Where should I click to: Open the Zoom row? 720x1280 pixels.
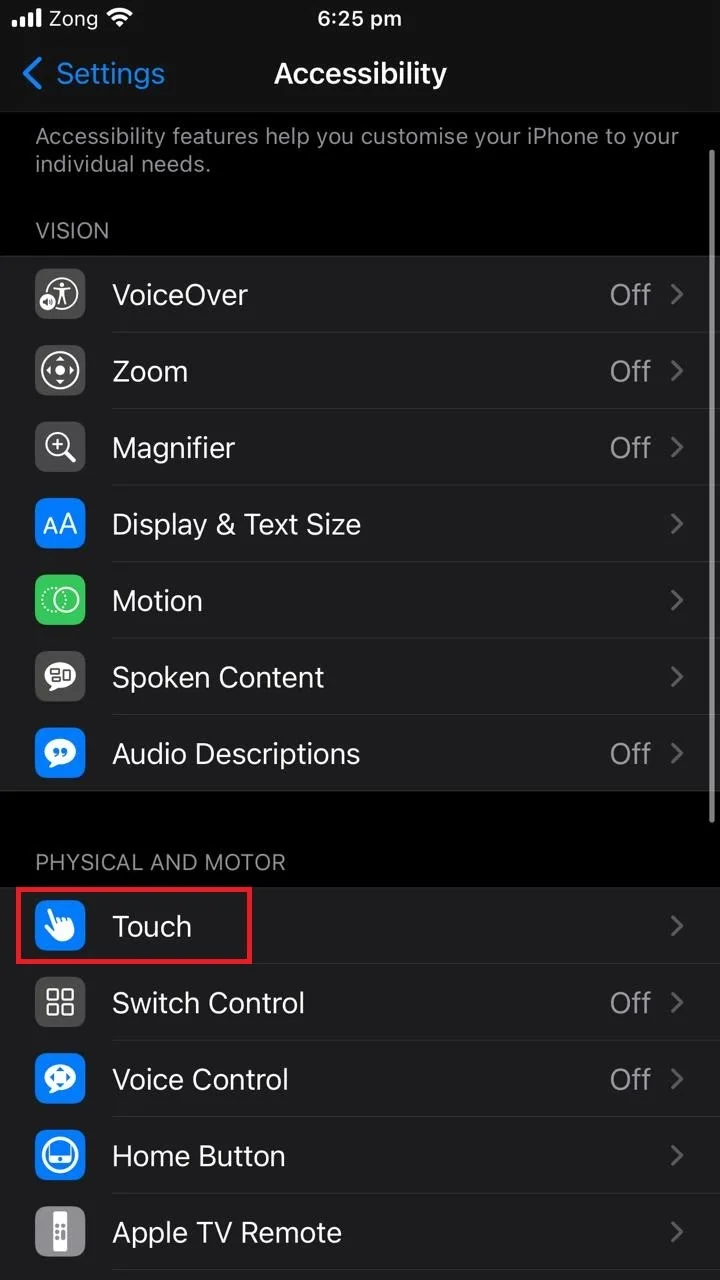360,371
